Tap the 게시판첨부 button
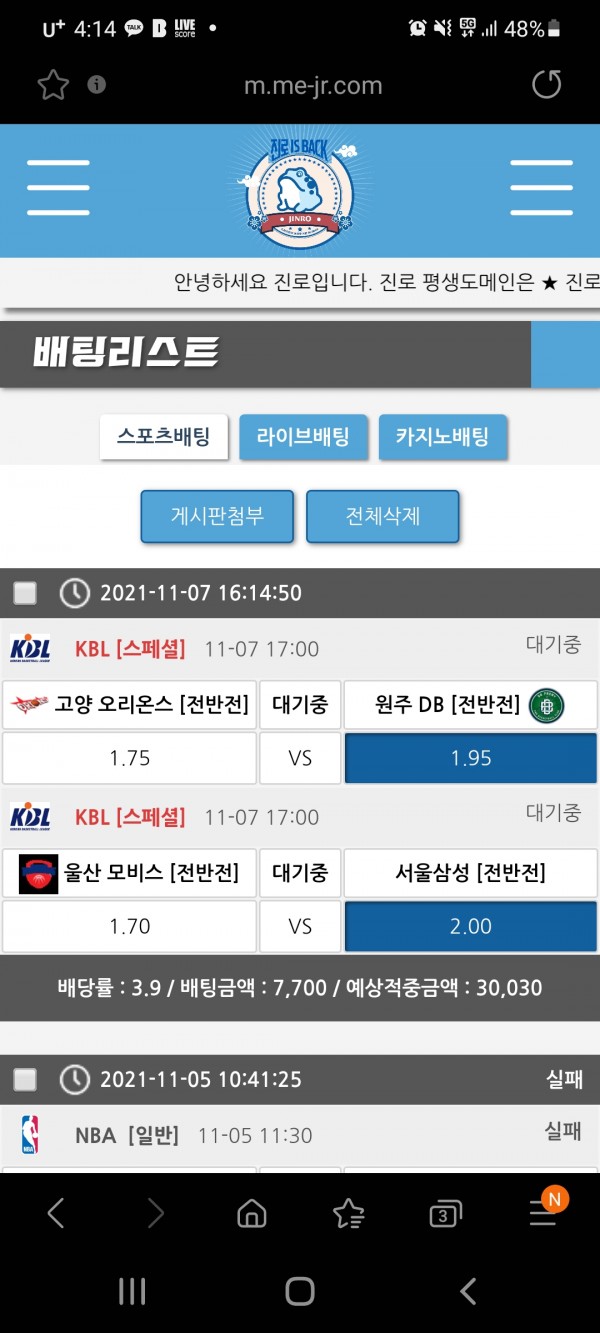This screenshot has height=1333, width=600. tap(217, 516)
